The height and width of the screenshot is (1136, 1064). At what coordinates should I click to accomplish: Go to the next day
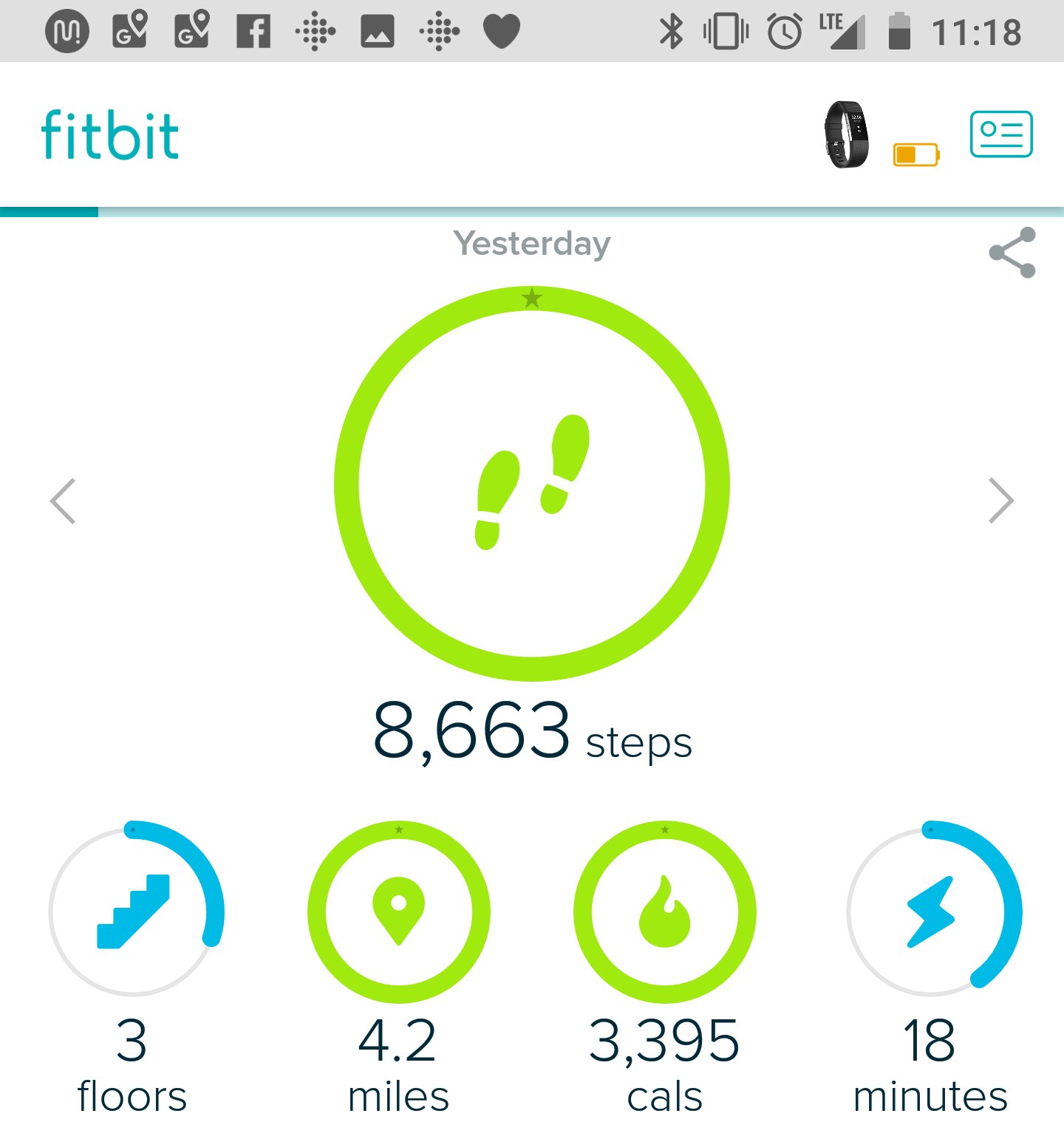[1000, 501]
